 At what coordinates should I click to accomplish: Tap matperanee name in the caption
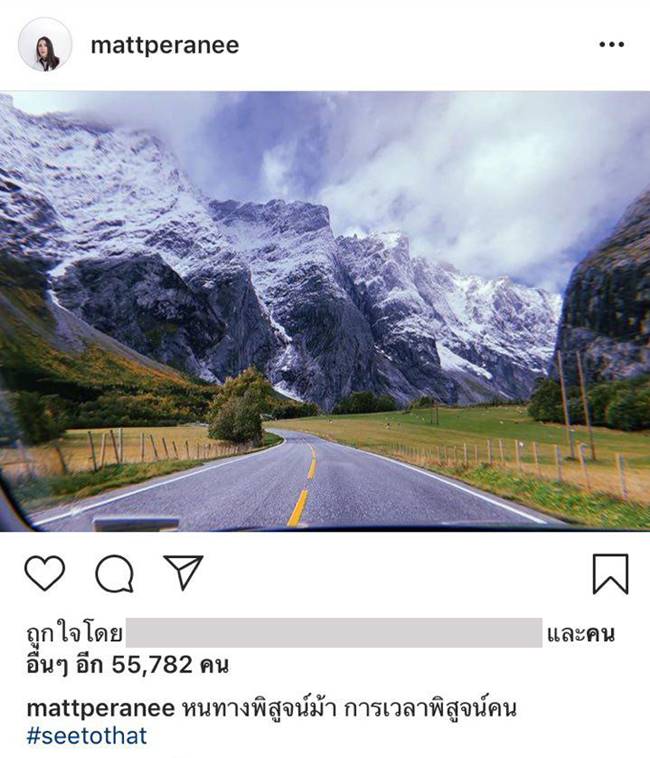(99, 709)
